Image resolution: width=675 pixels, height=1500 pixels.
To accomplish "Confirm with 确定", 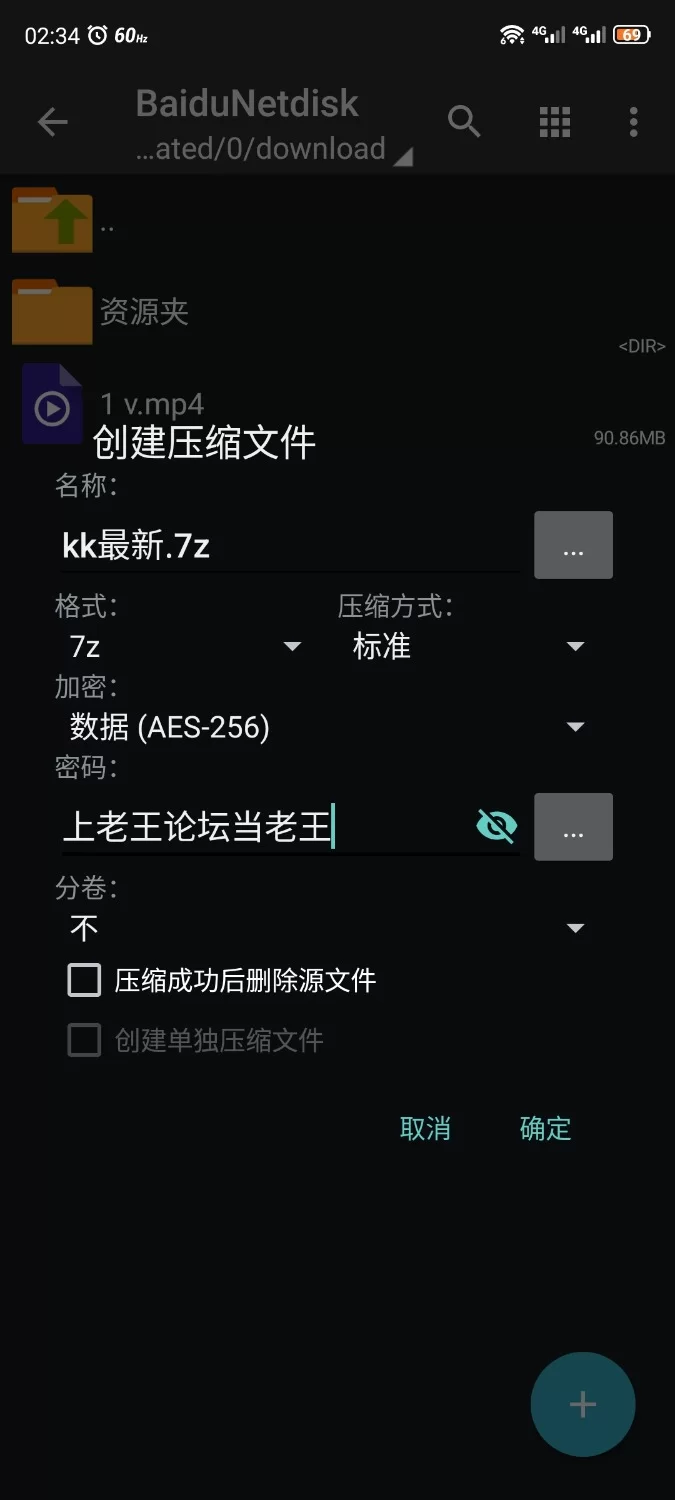I will 545,1128.
